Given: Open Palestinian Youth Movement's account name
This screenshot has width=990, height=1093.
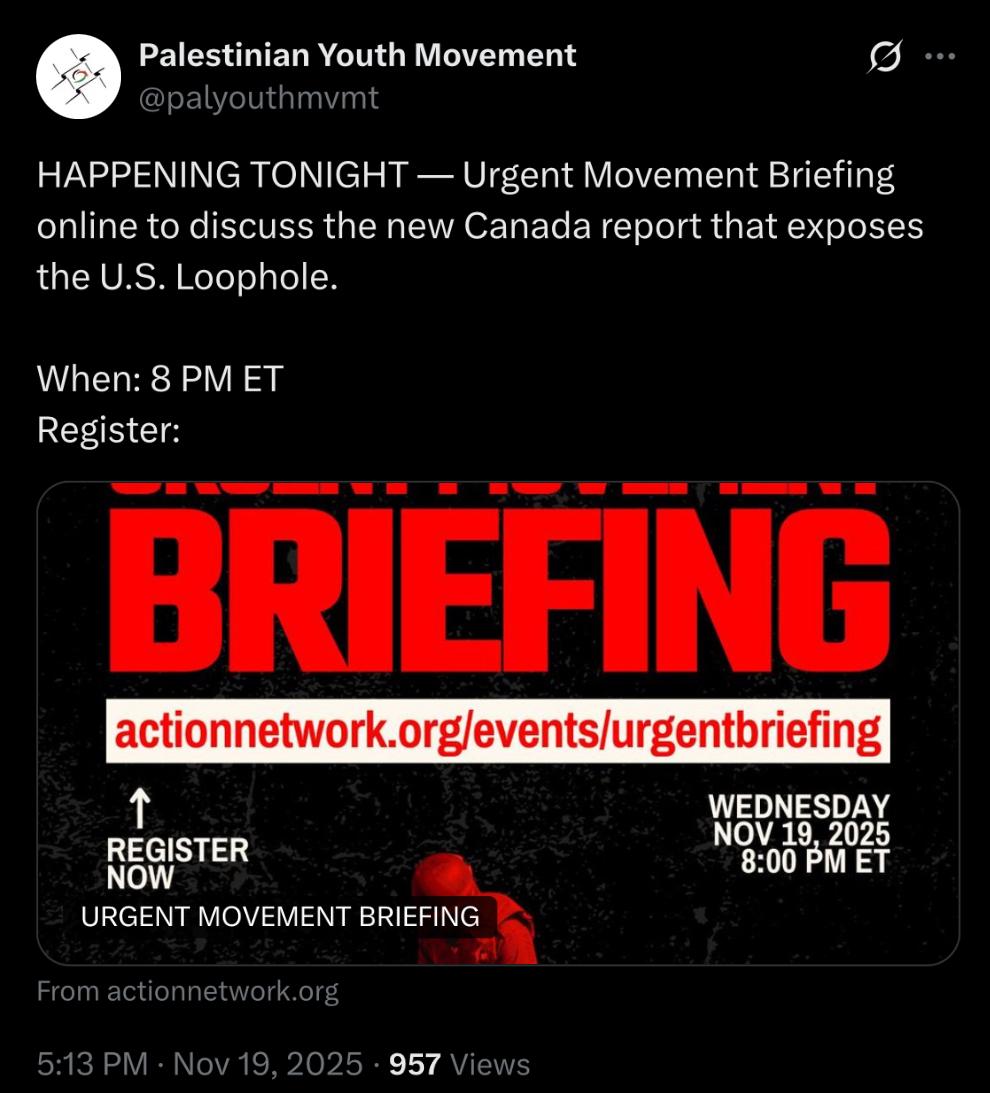Looking at the screenshot, I should 357,54.
